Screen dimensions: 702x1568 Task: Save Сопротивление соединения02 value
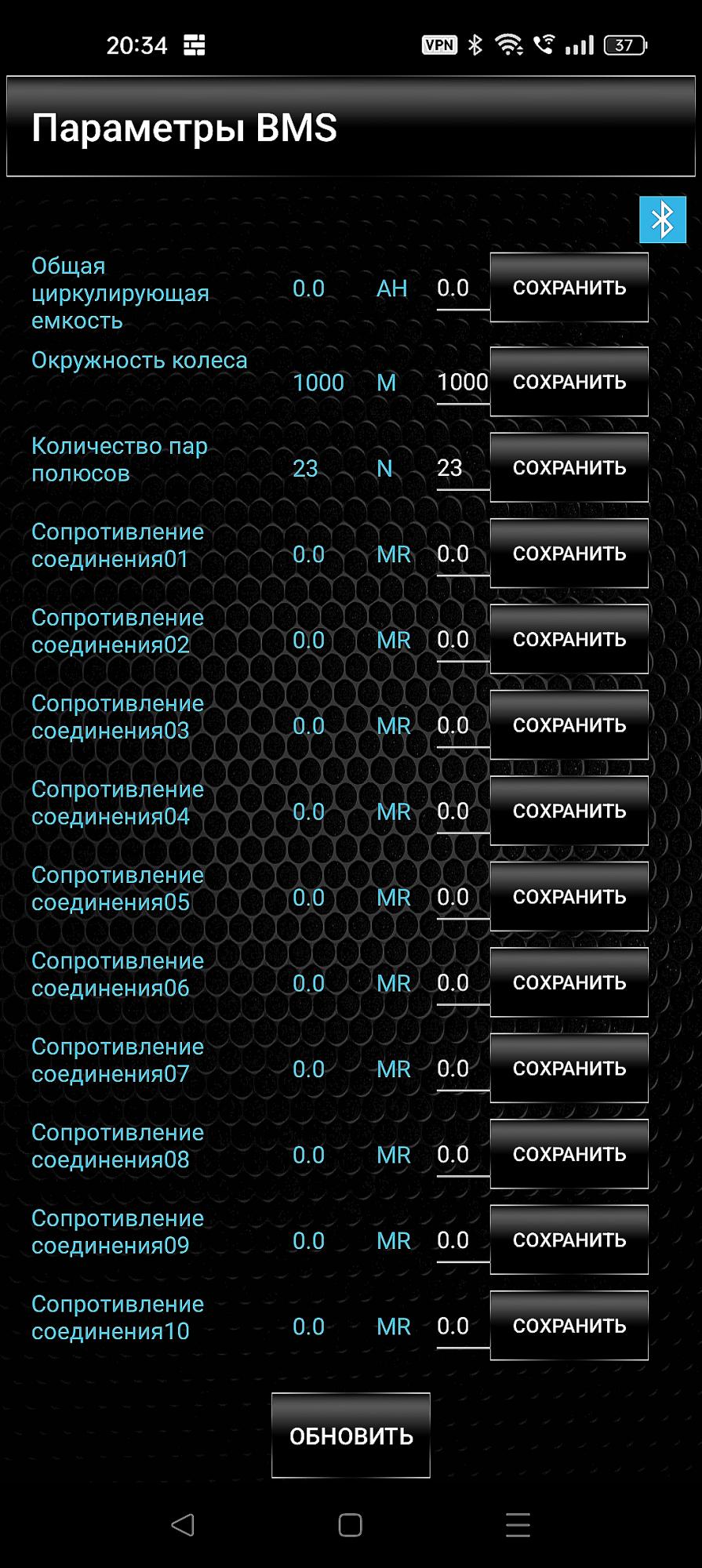pyautogui.click(x=569, y=639)
